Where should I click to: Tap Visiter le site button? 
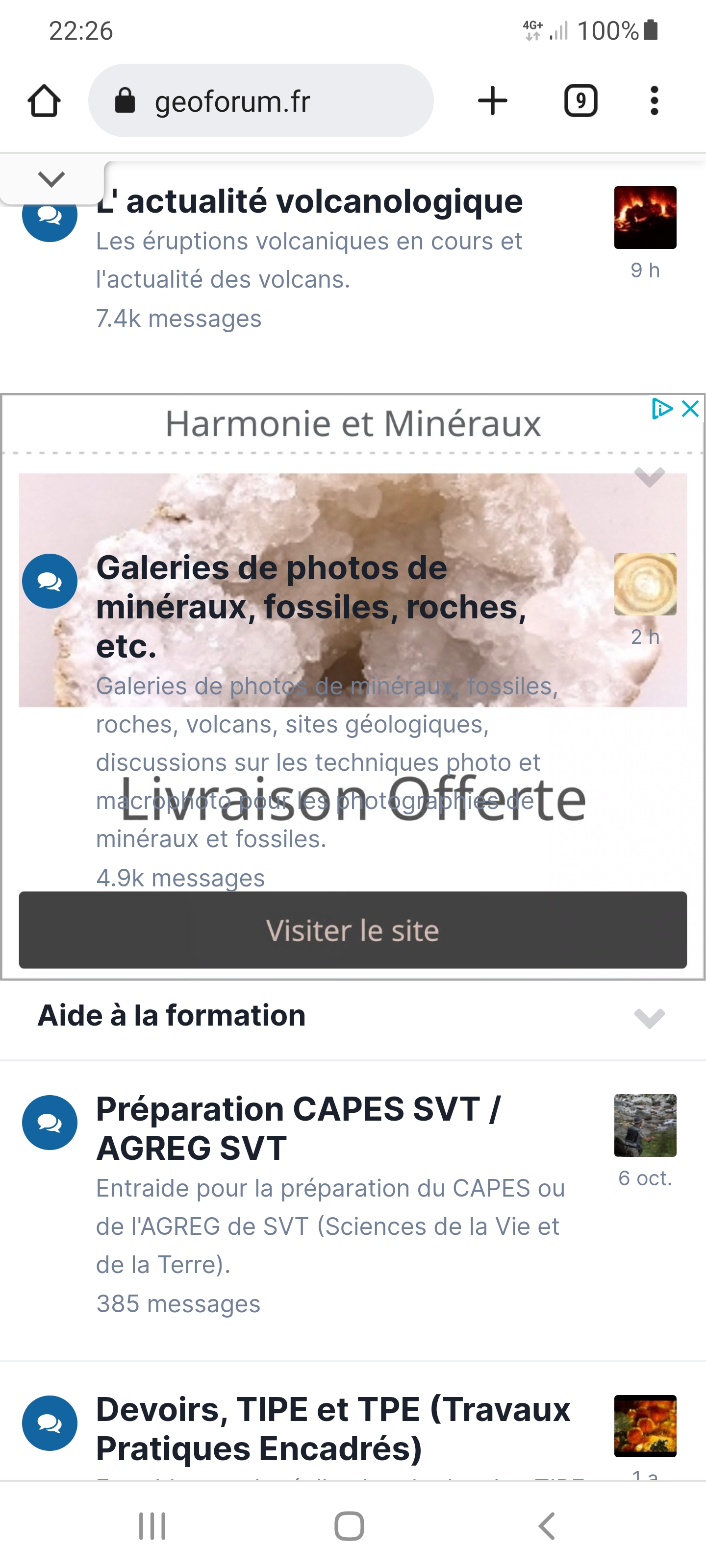click(x=352, y=930)
